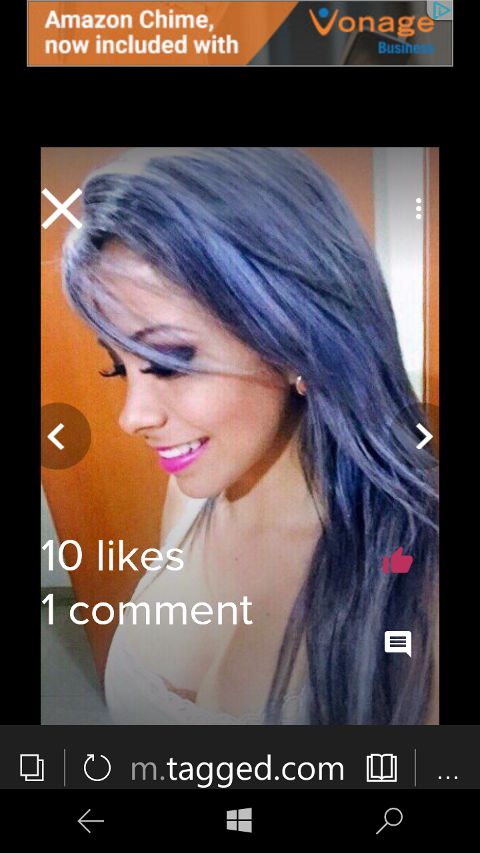Open the comments on this photo

click(398, 644)
